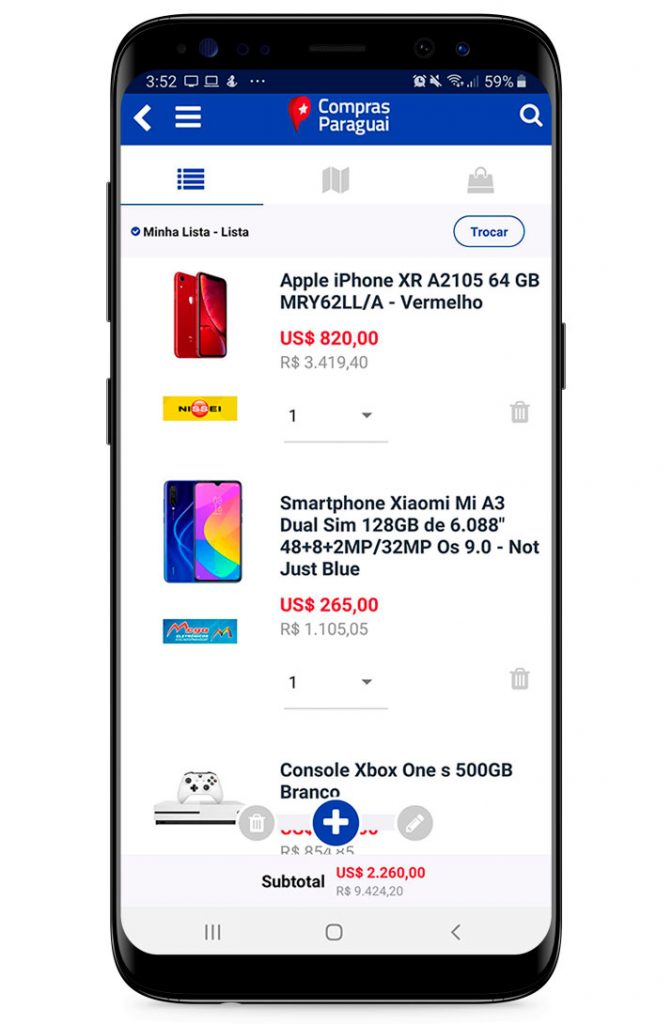Delete iPhone XR from the list
This screenshot has width=672, height=1024.
519,412
